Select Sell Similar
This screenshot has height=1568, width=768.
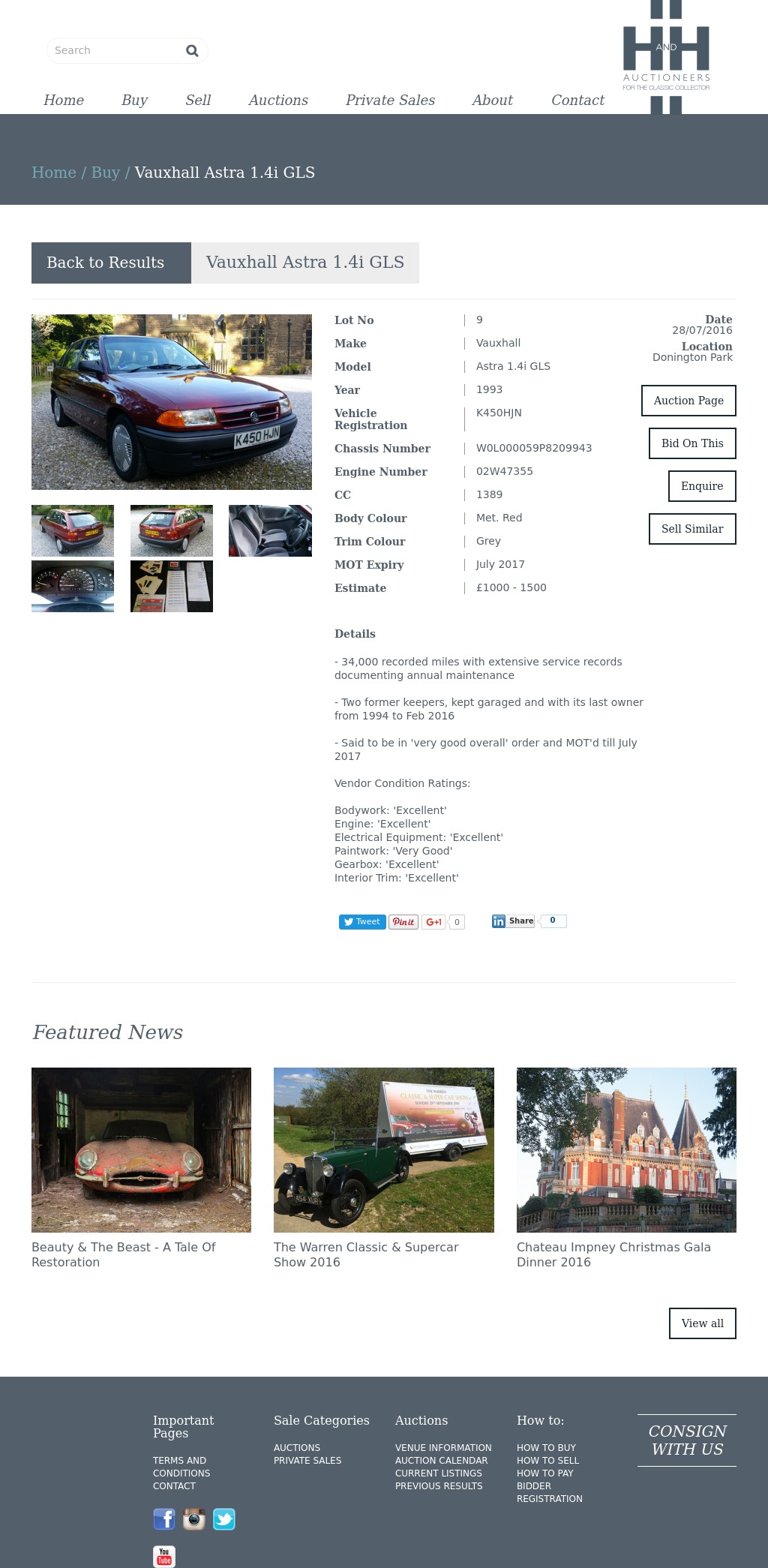point(692,529)
